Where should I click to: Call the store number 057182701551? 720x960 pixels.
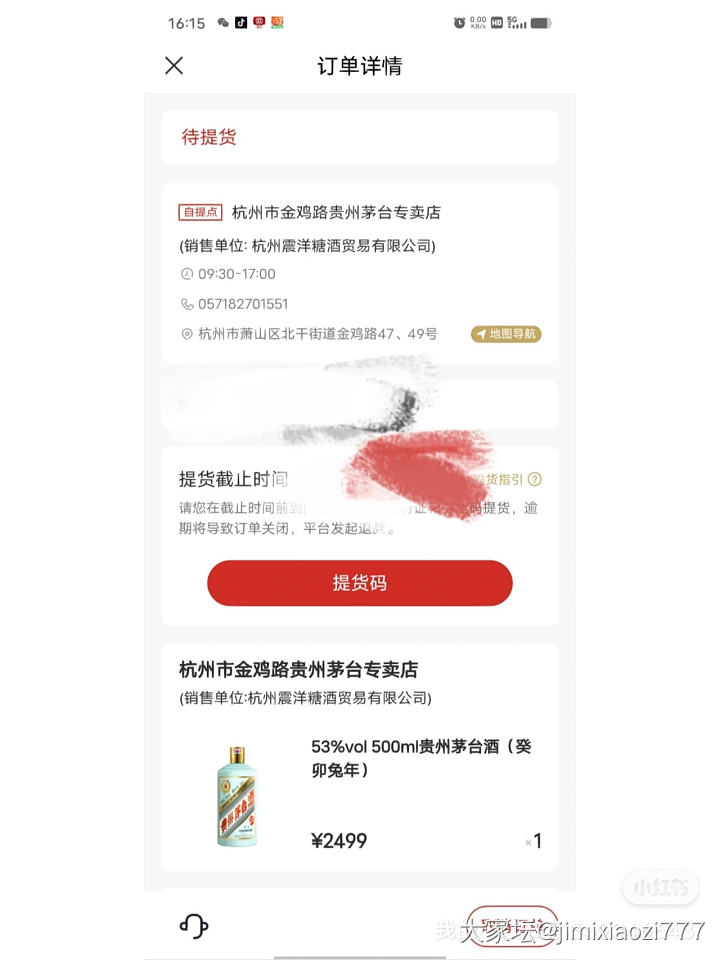243,304
